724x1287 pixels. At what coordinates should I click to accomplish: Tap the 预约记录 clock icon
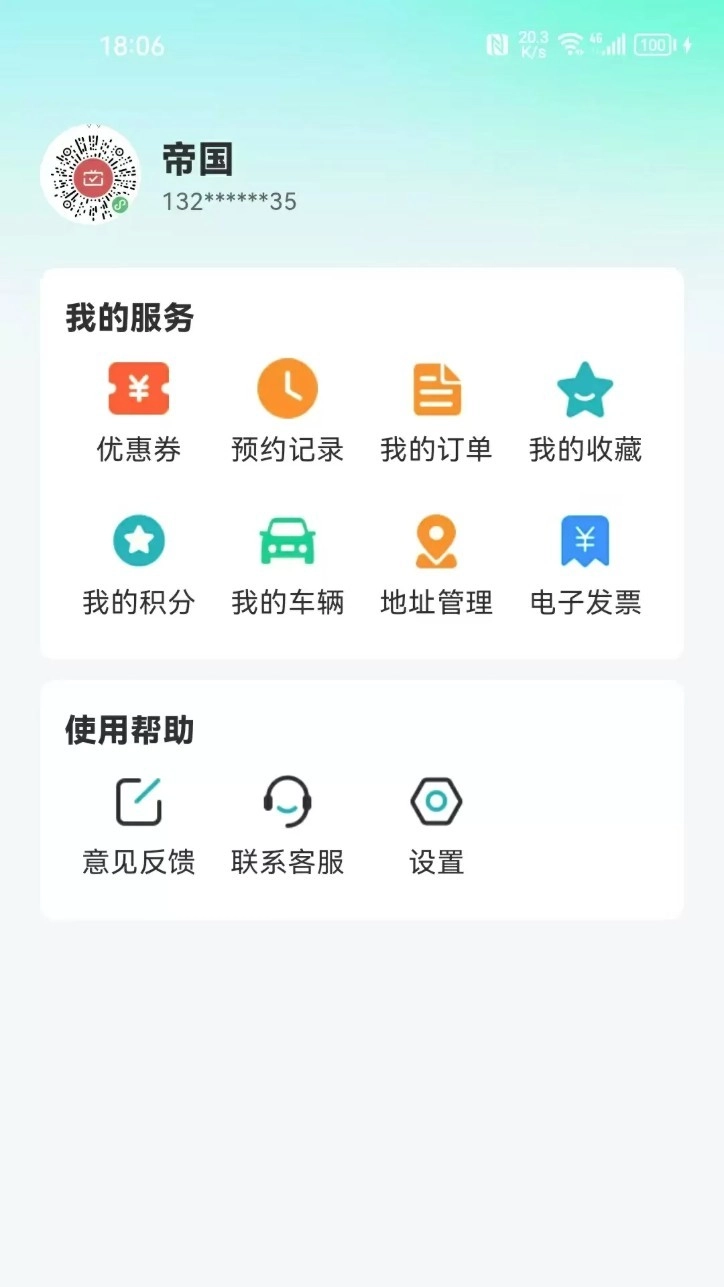point(287,388)
